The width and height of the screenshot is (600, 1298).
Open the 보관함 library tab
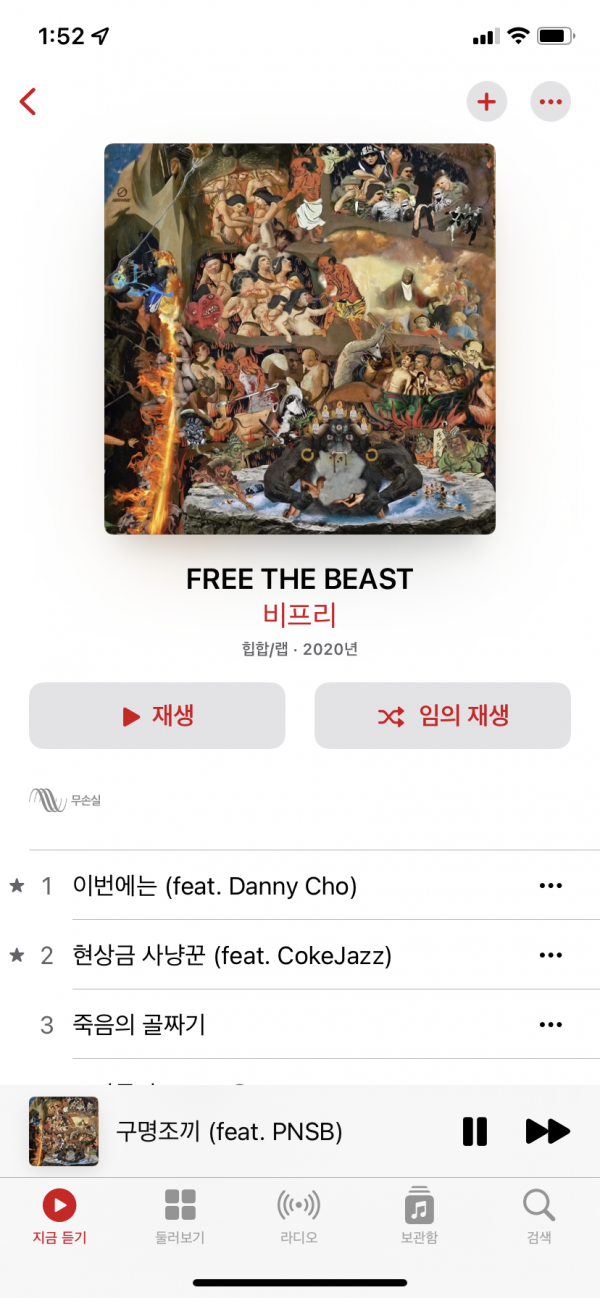[419, 1215]
